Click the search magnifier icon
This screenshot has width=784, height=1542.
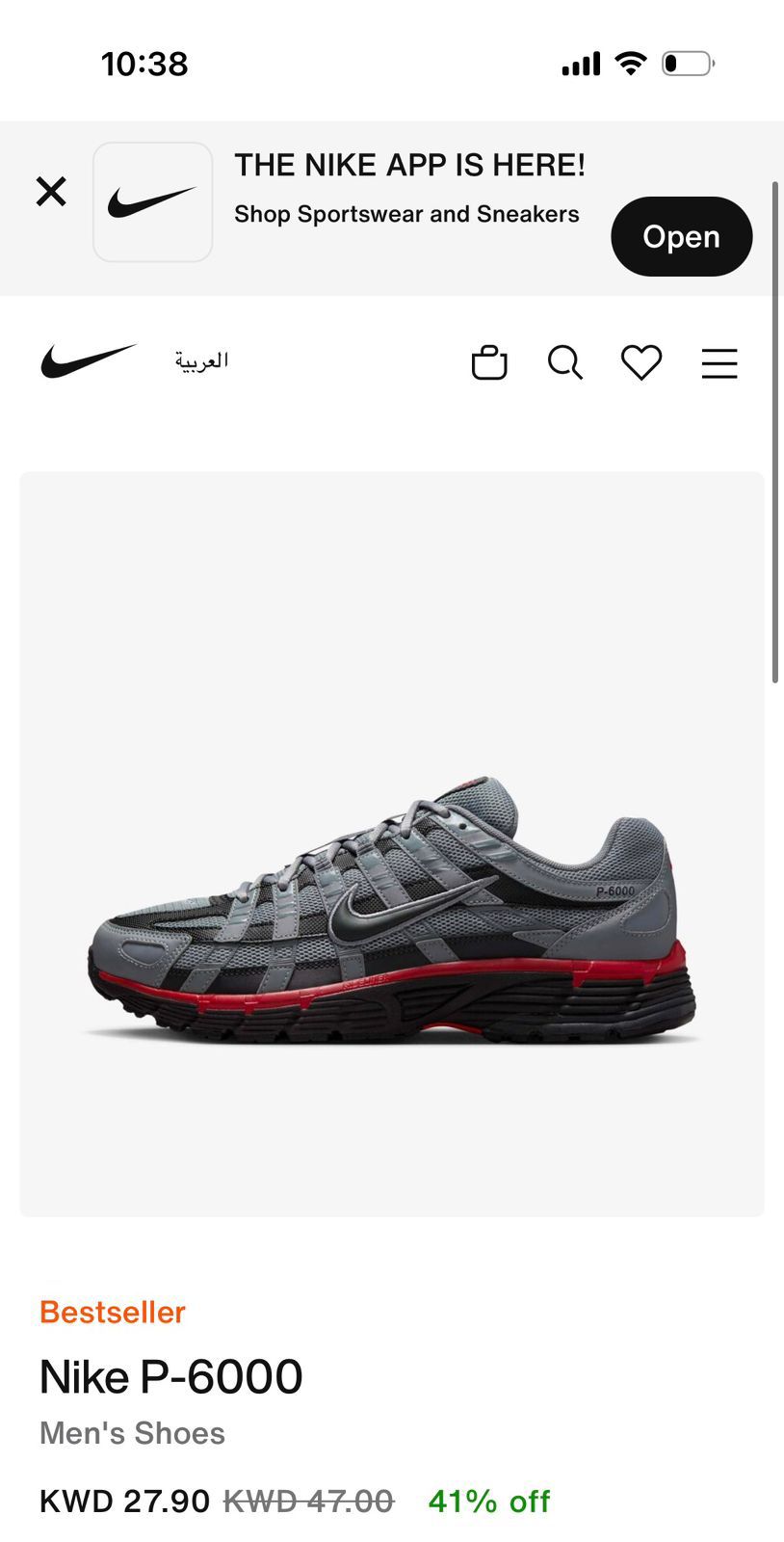click(x=565, y=363)
